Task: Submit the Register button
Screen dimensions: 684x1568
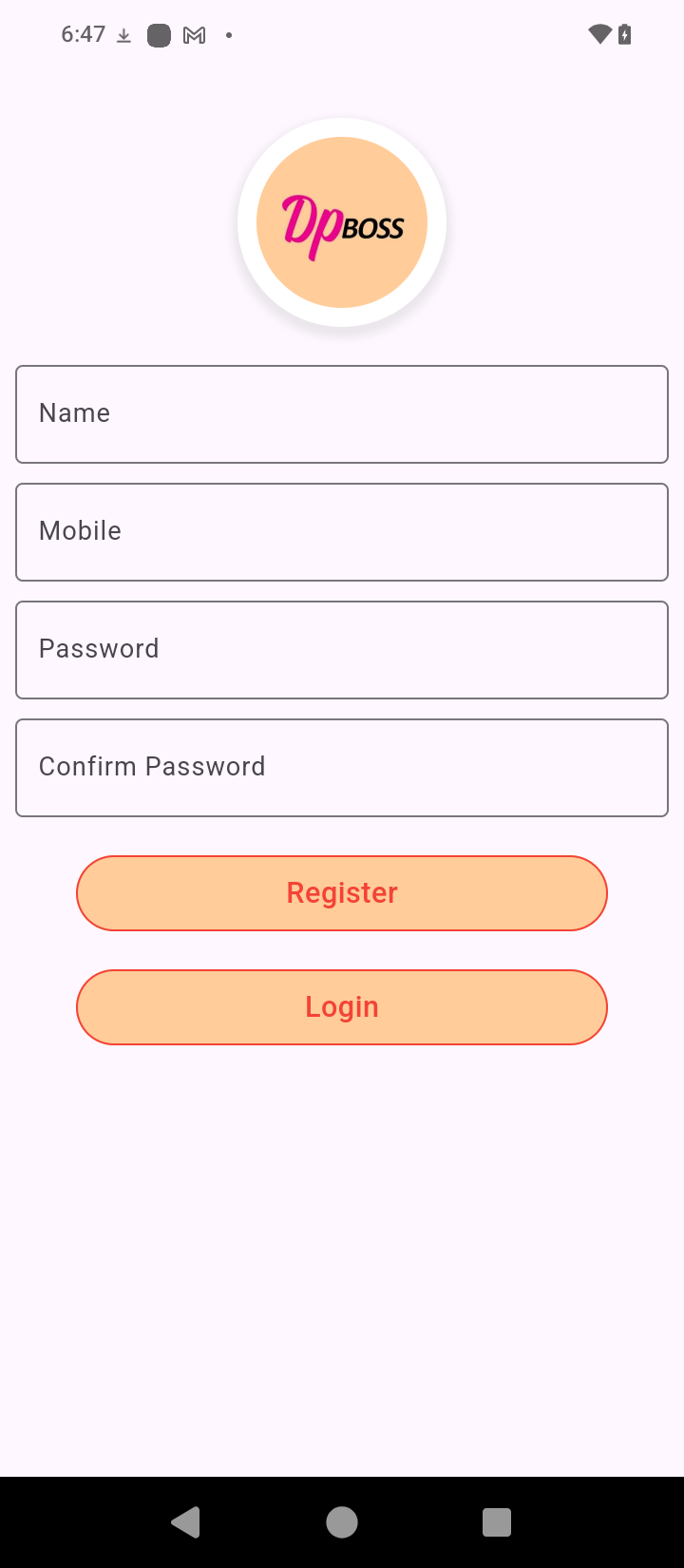Action: tap(342, 893)
